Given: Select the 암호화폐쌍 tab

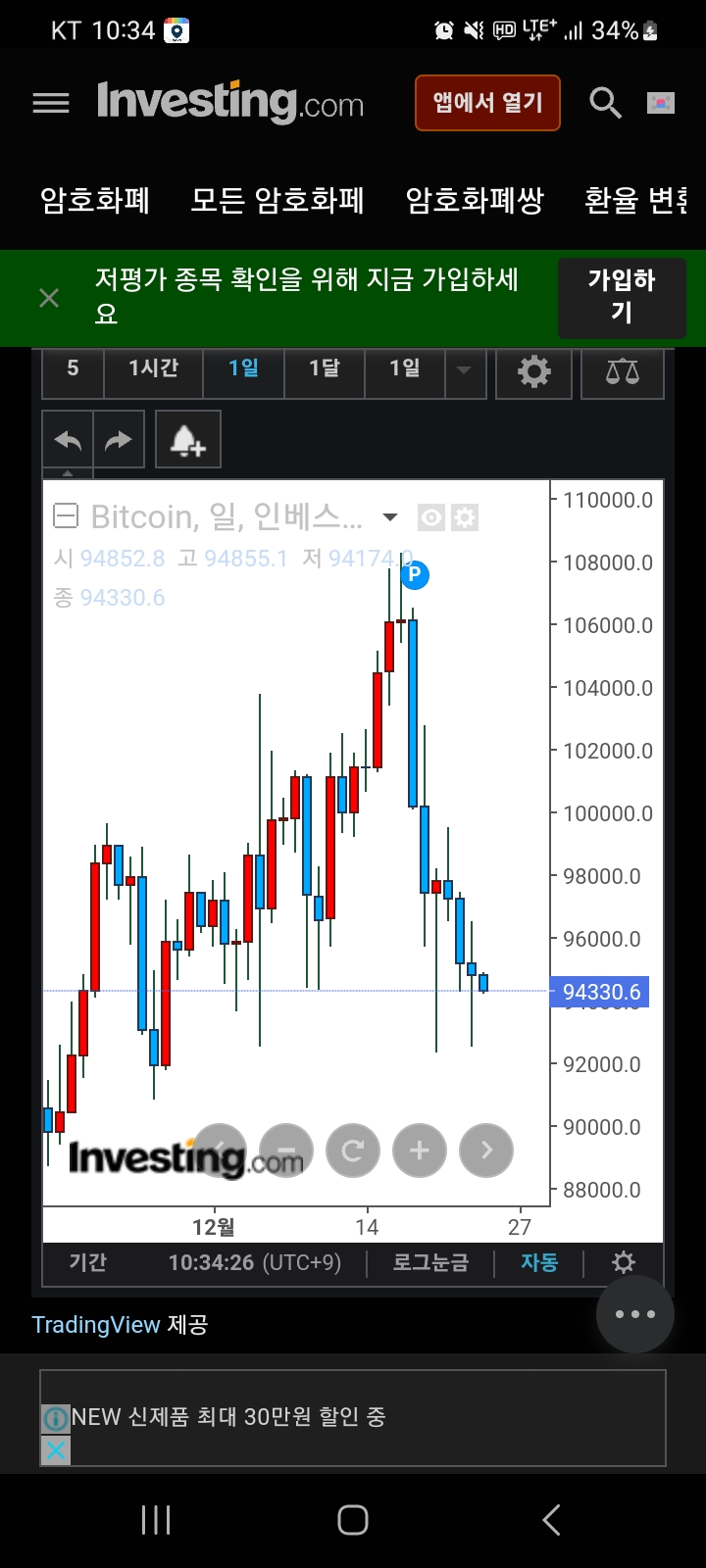Looking at the screenshot, I should point(475,200).
